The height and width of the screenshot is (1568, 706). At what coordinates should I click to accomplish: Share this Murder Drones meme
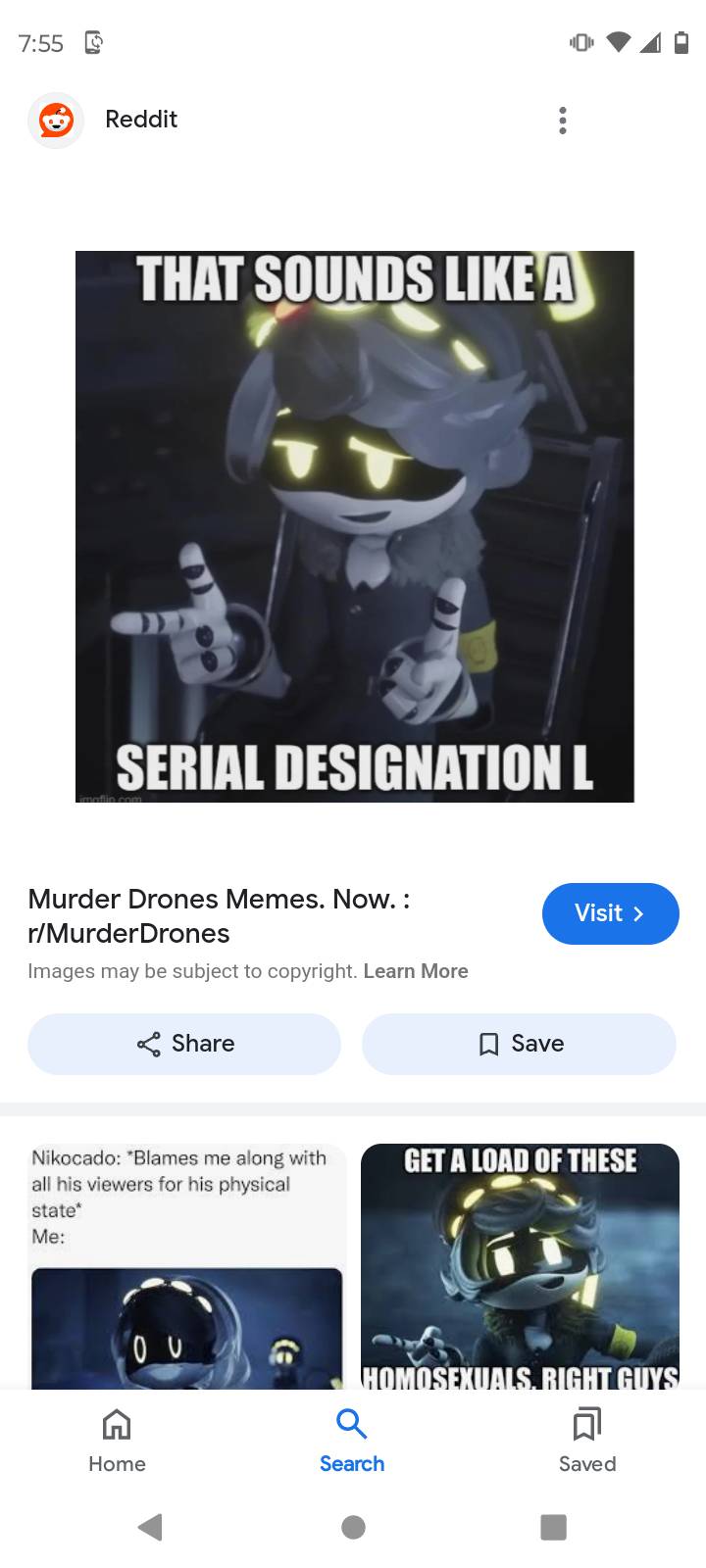(x=184, y=1044)
